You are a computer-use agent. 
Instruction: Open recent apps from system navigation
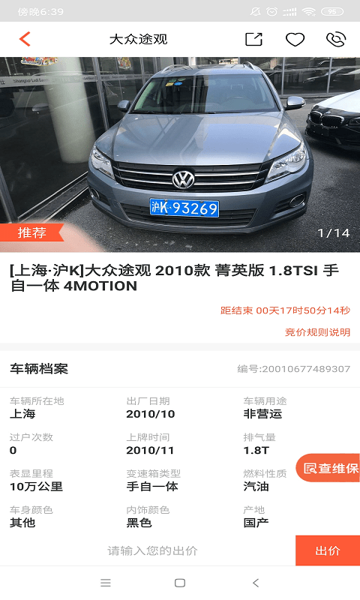pyautogui.click(x=106, y=583)
